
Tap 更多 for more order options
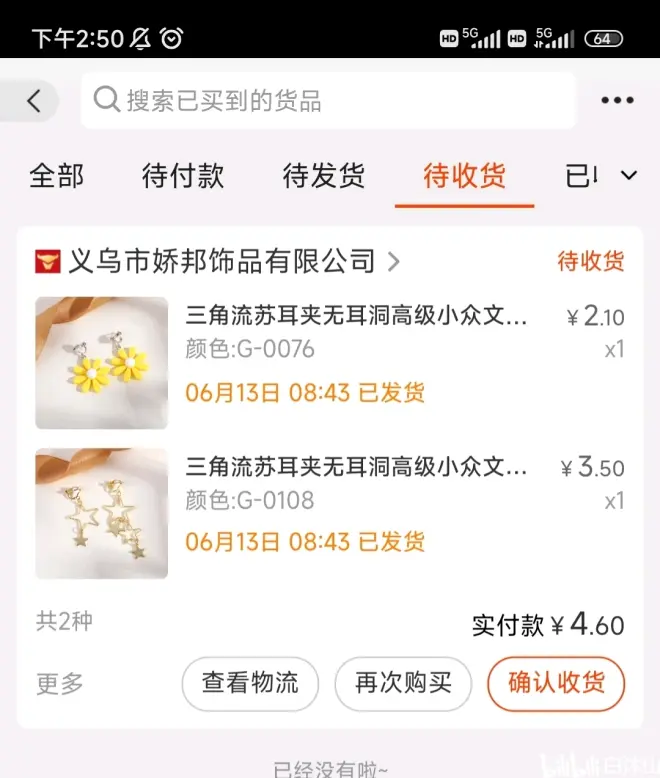pos(60,684)
